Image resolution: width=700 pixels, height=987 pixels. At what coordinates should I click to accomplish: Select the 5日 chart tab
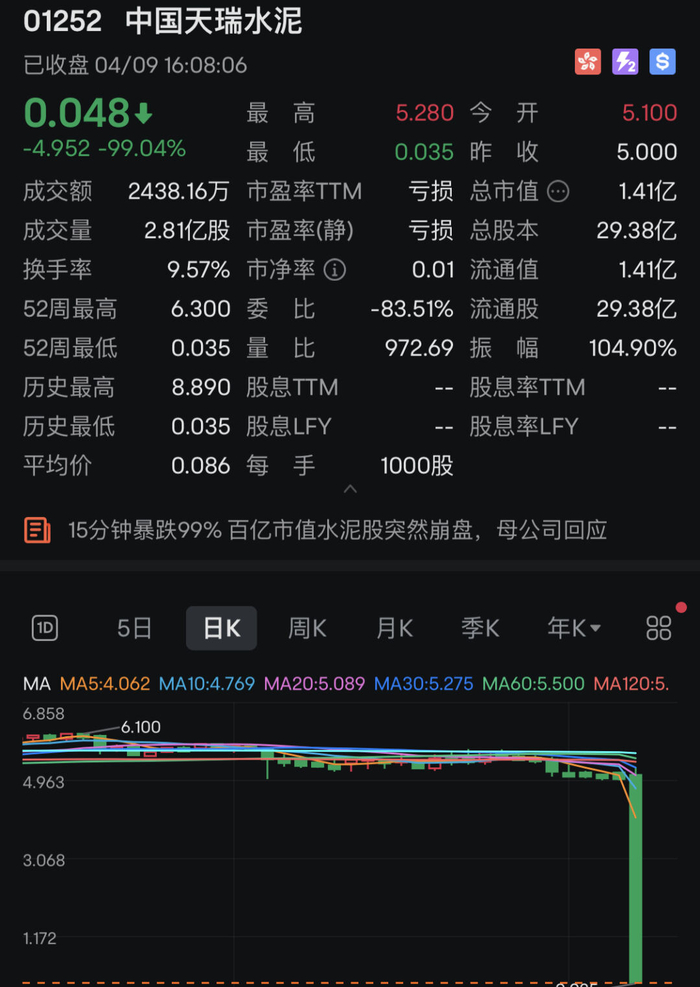134,628
